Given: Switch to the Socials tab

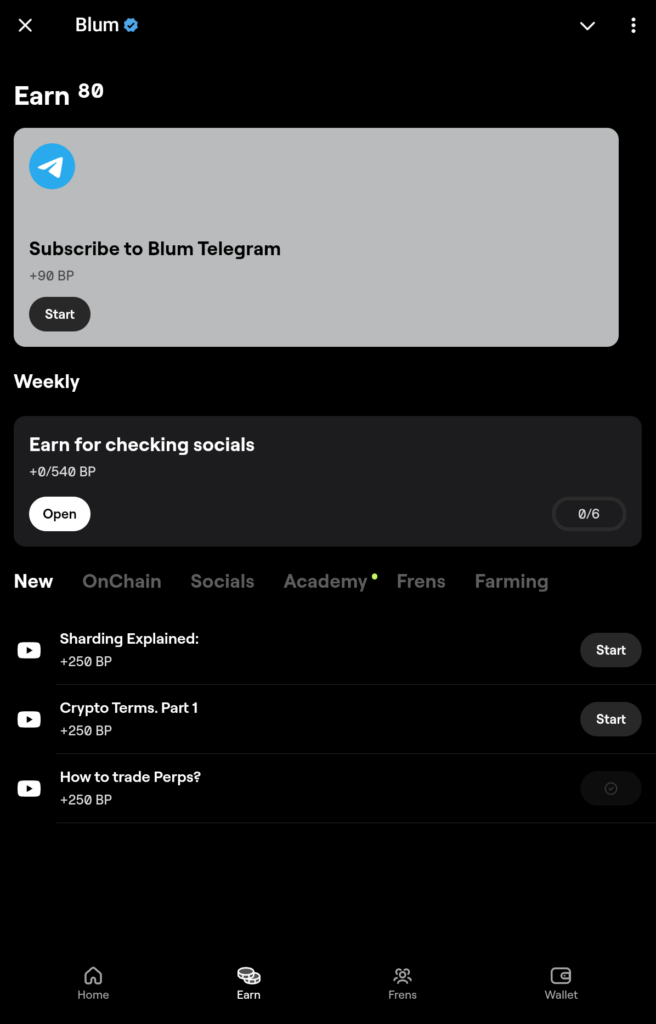Looking at the screenshot, I should 222,581.
